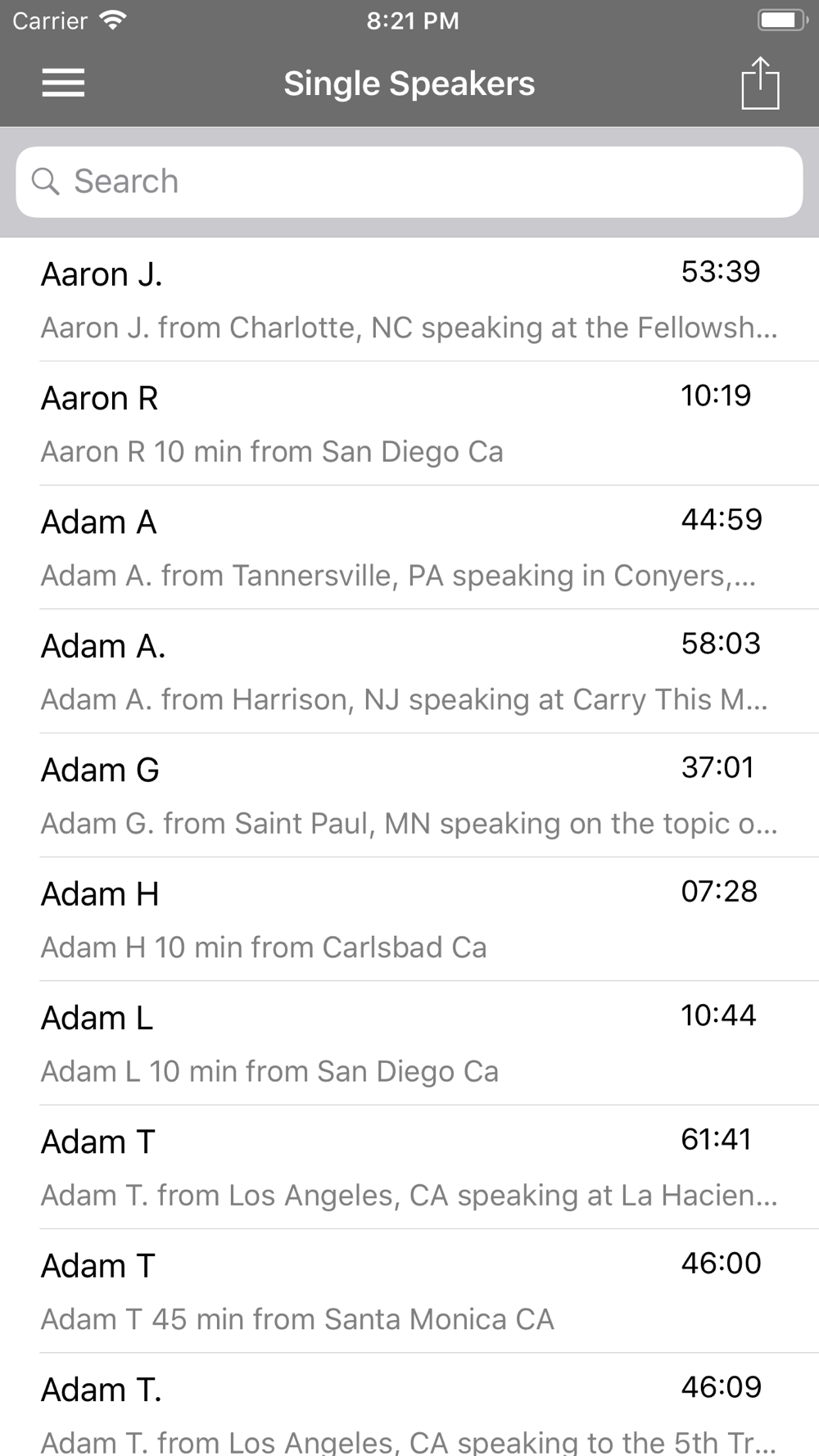Screen dimensions: 819x1456
Task: Select Aaron R 10 min talk
Action: point(409,423)
